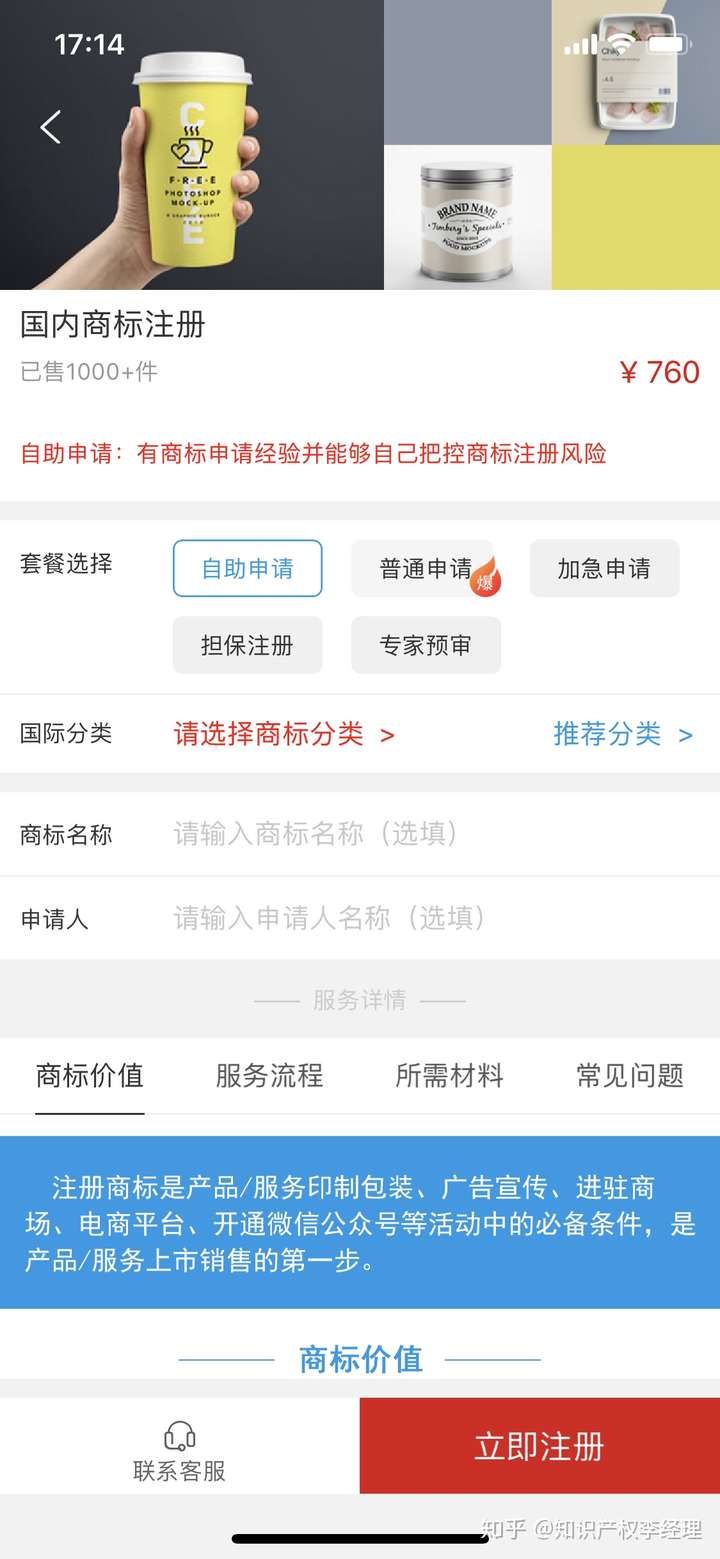Pick the 担保注册 package
This screenshot has width=720, height=1559.
pos(247,645)
